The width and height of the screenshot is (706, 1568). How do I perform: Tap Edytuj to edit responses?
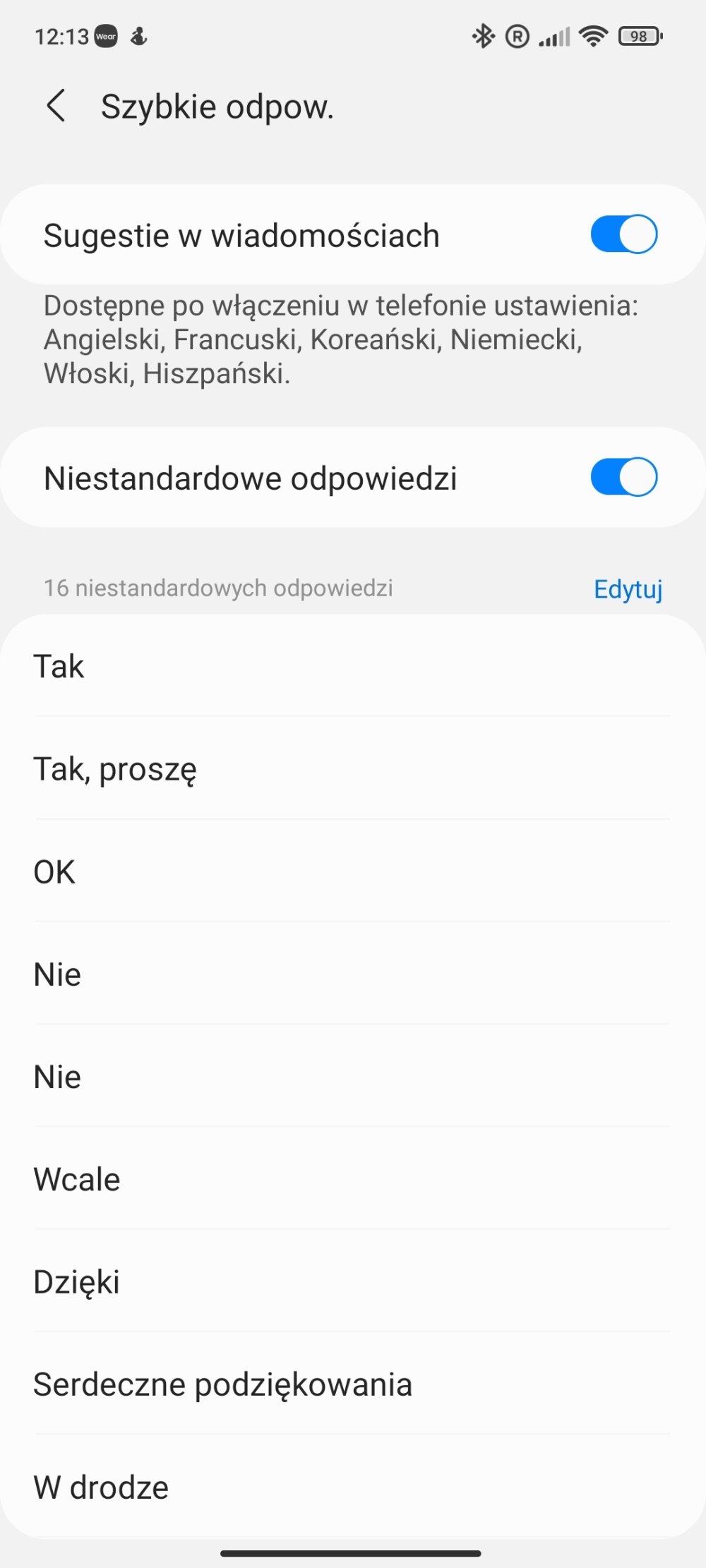[628, 589]
